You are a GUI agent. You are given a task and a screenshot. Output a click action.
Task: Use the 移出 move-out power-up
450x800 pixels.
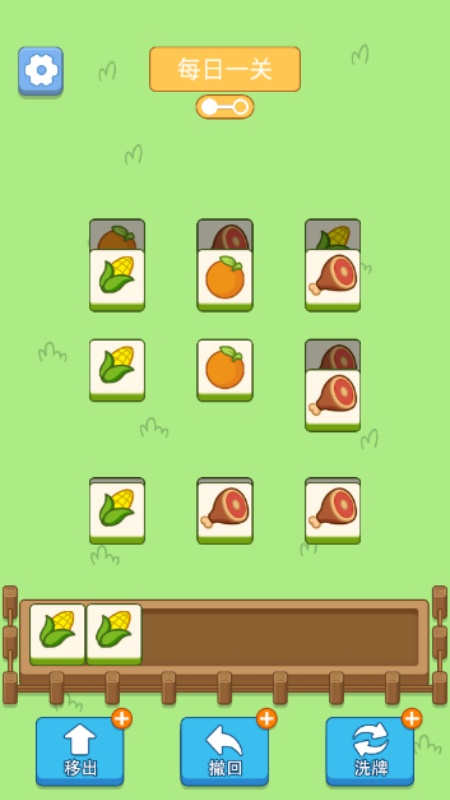point(80,751)
